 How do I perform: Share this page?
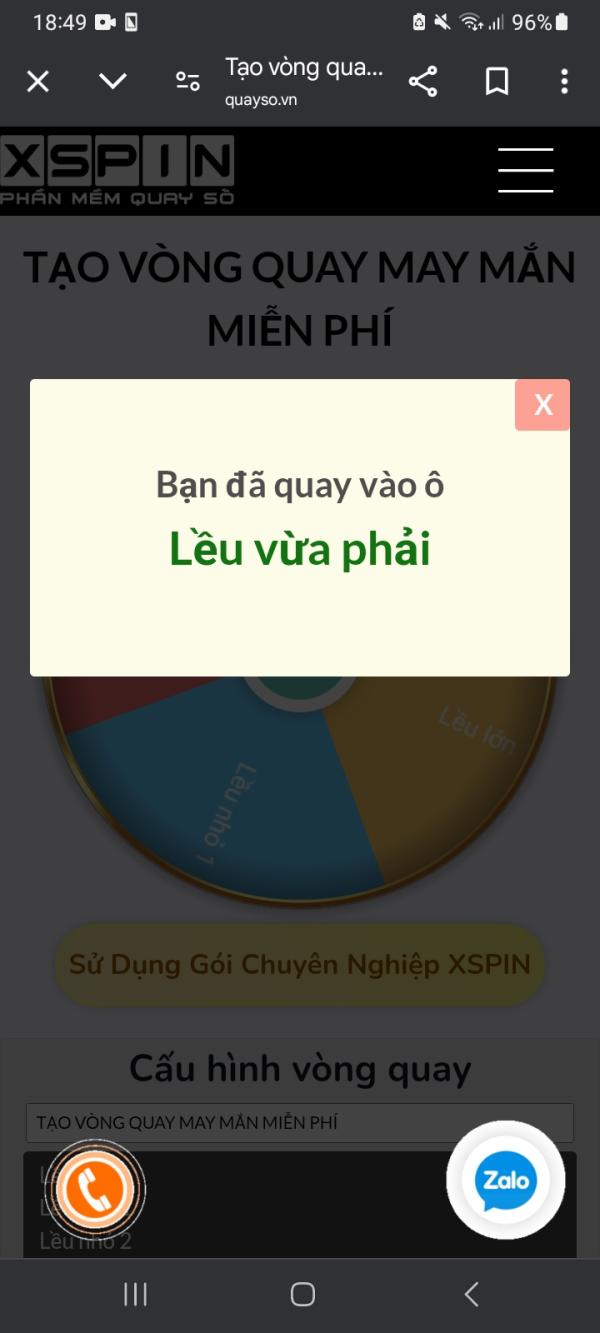click(x=423, y=82)
